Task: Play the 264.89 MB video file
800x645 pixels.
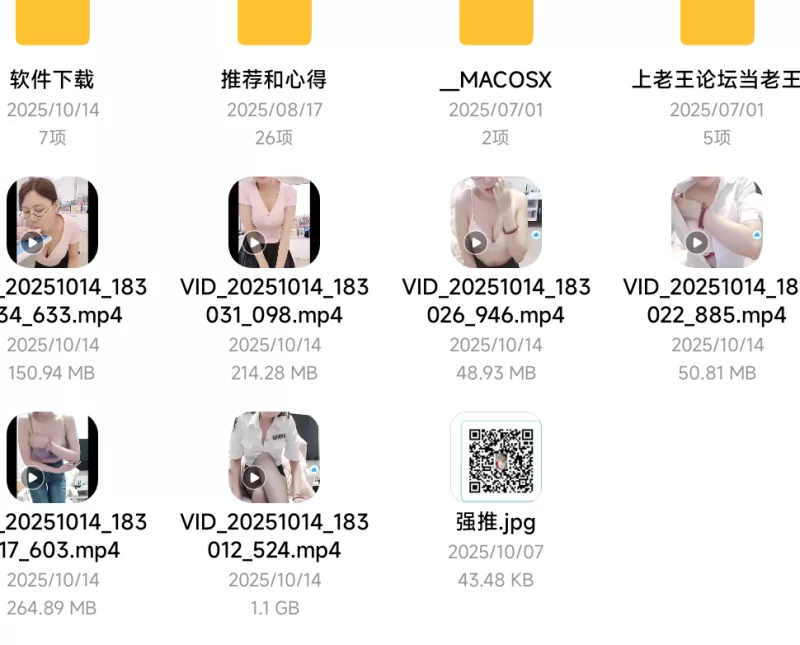Action: (52, 457)
